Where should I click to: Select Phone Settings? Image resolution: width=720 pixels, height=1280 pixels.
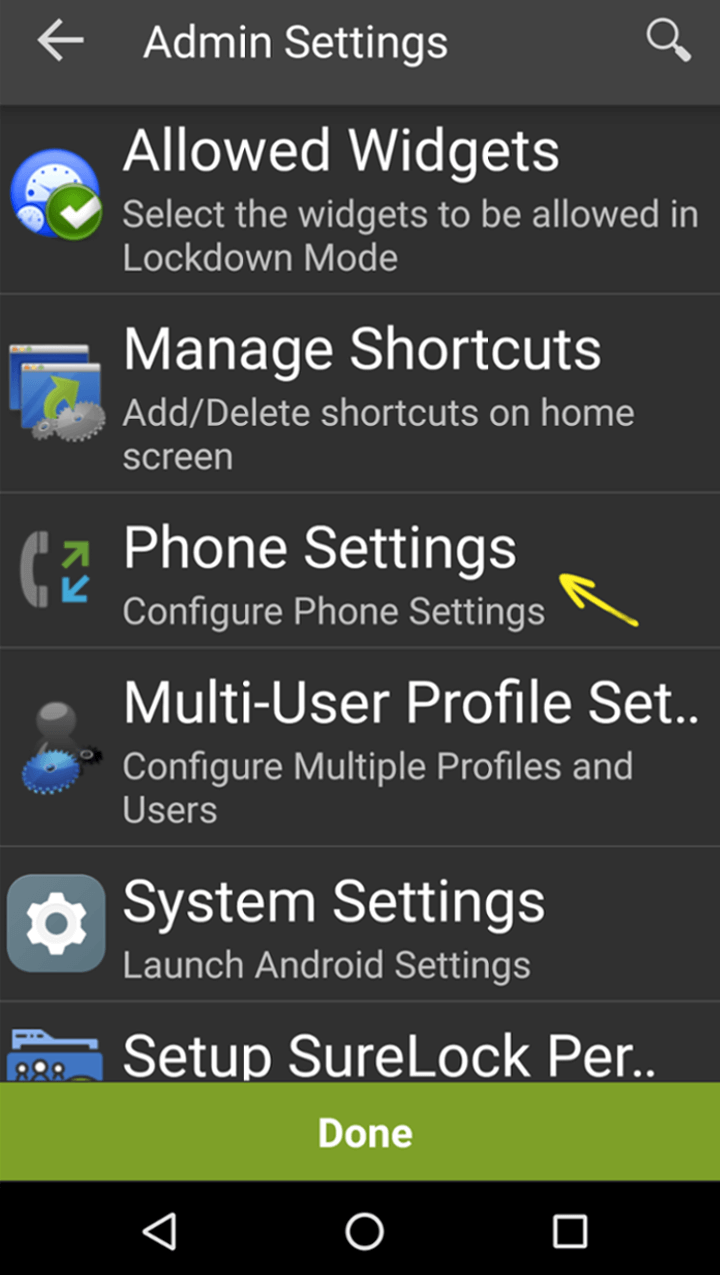(x=360, y=570)
